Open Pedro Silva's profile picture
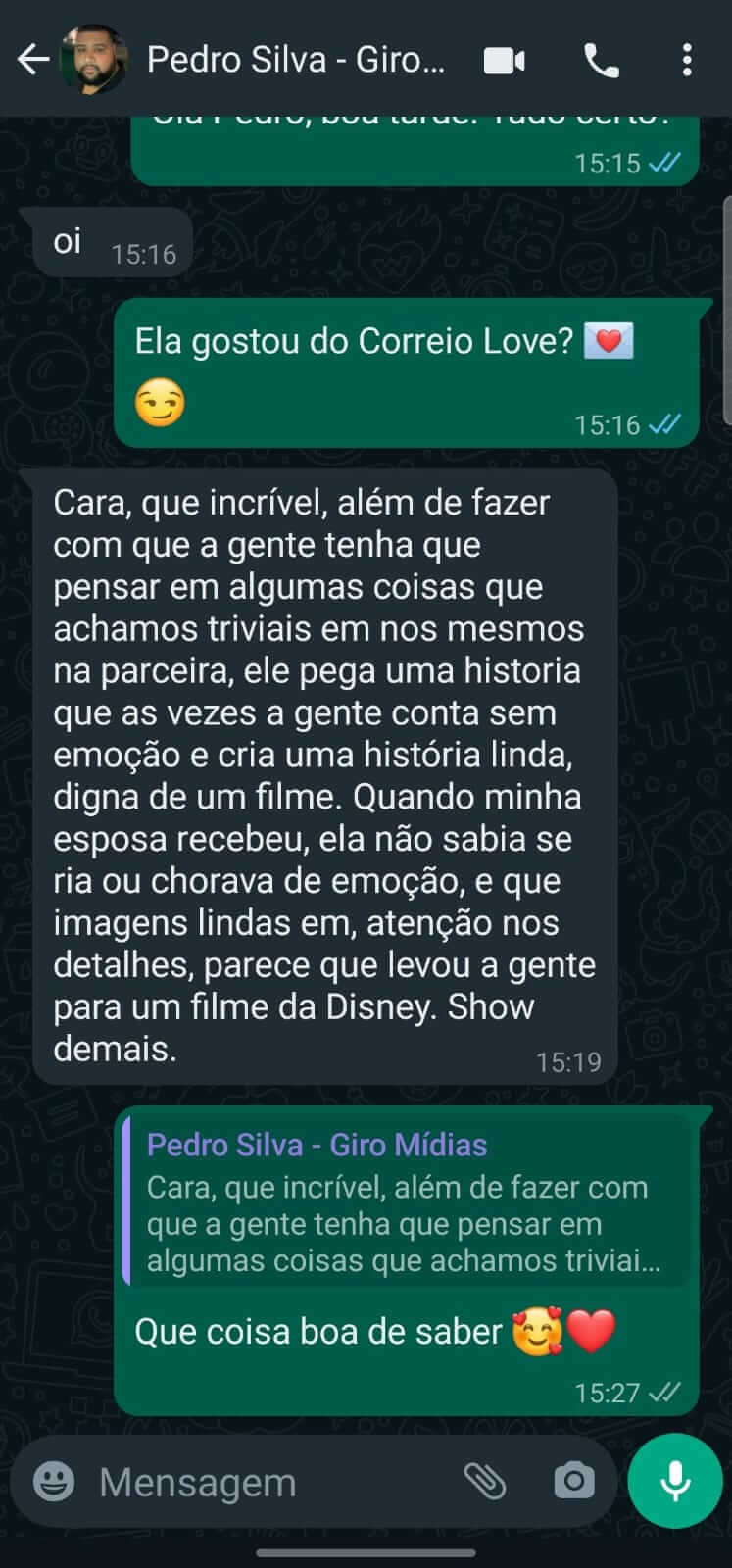 pyautogui.click(x=93, y=60)
